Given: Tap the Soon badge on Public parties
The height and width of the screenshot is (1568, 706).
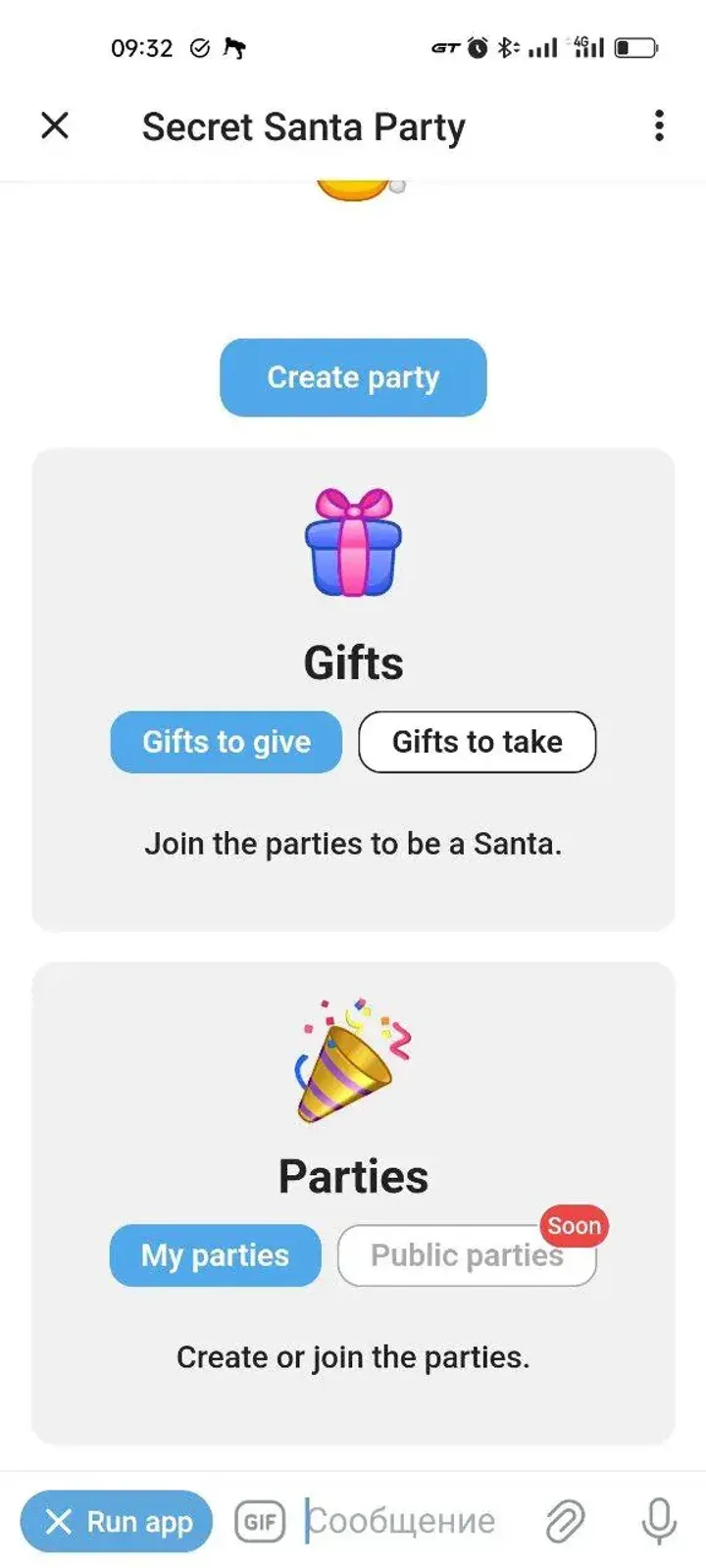Looking at the screenshot, I should (x=574, y=1225).
